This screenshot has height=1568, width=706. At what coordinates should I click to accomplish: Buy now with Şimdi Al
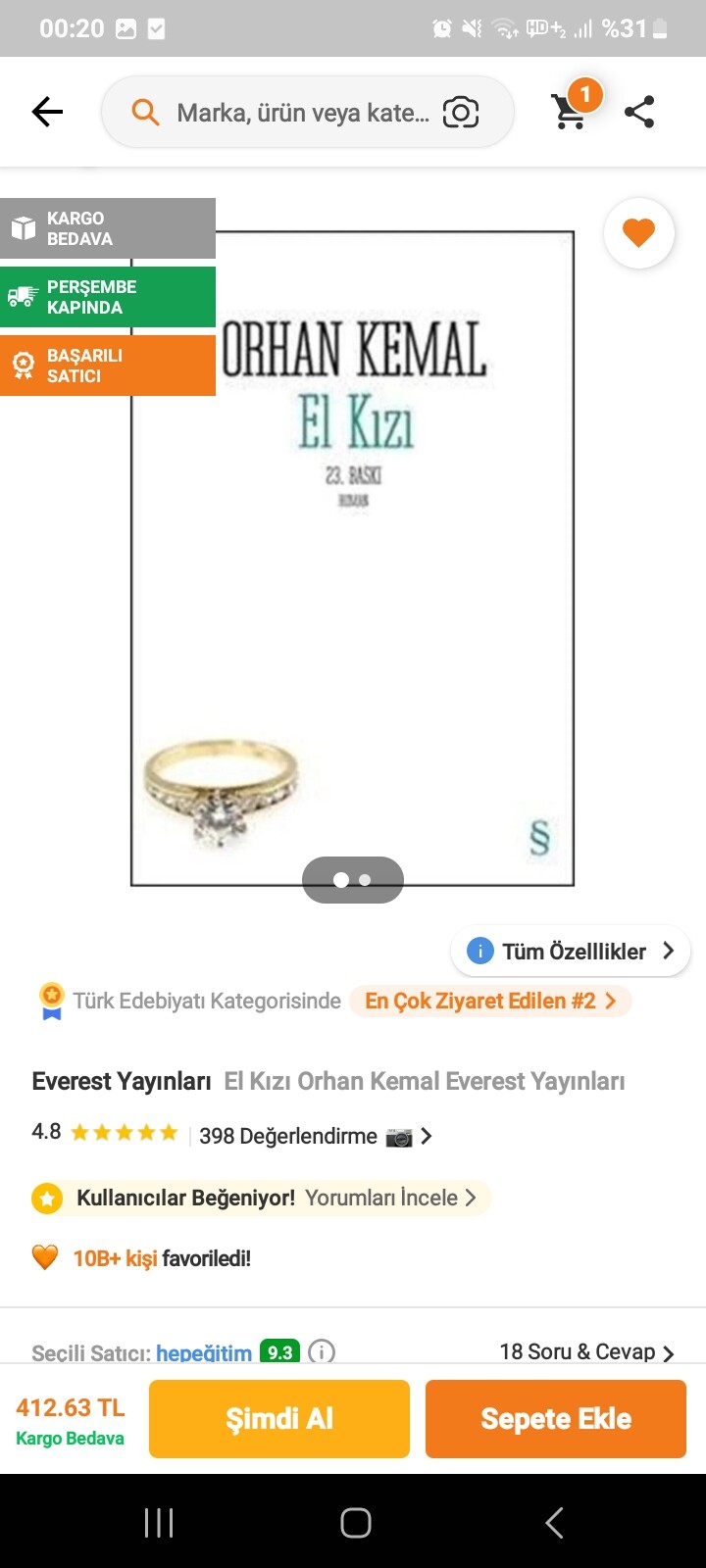click(279, 1418)
